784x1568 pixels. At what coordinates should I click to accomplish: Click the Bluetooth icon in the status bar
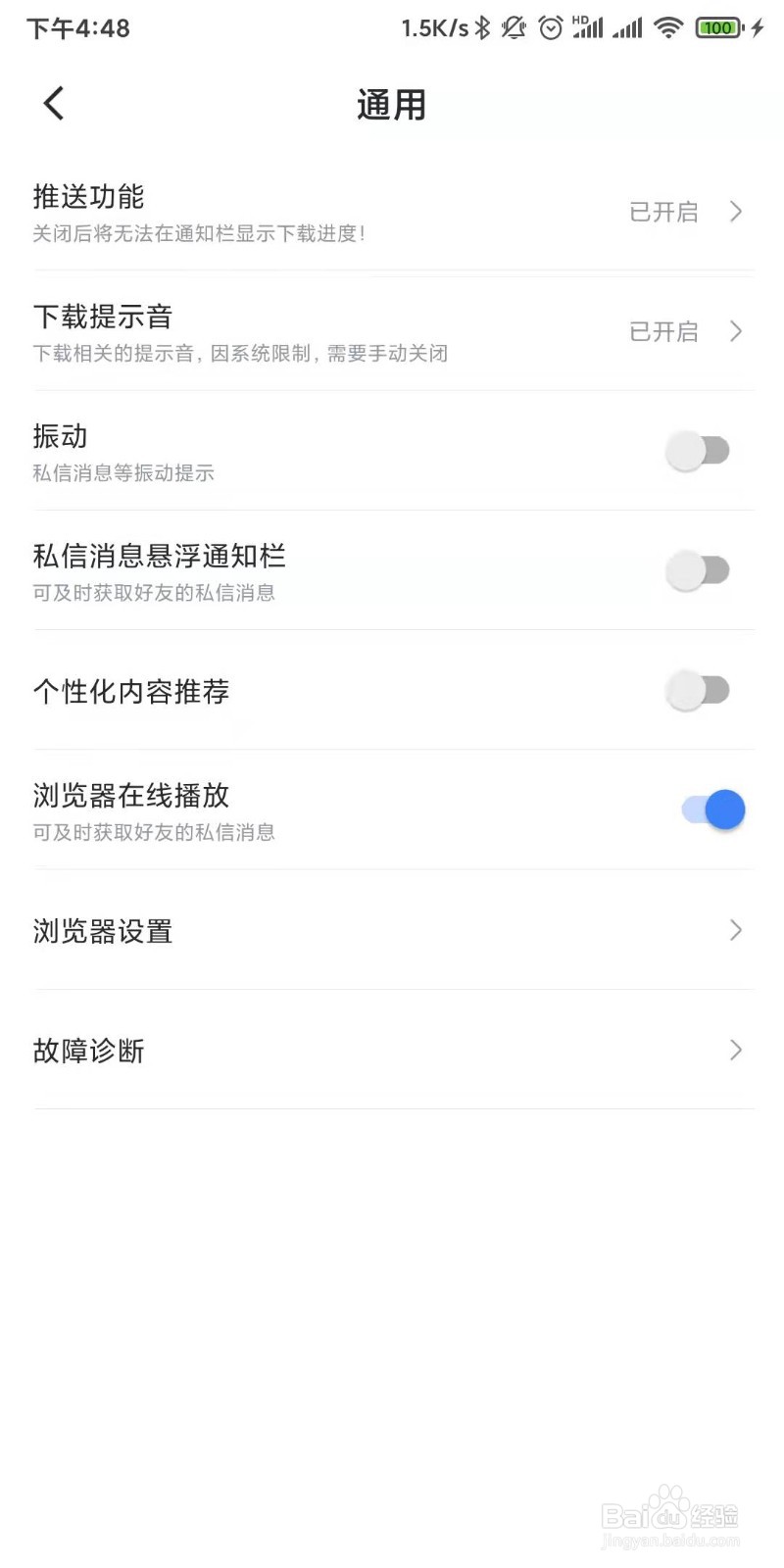tap(481, 27)
